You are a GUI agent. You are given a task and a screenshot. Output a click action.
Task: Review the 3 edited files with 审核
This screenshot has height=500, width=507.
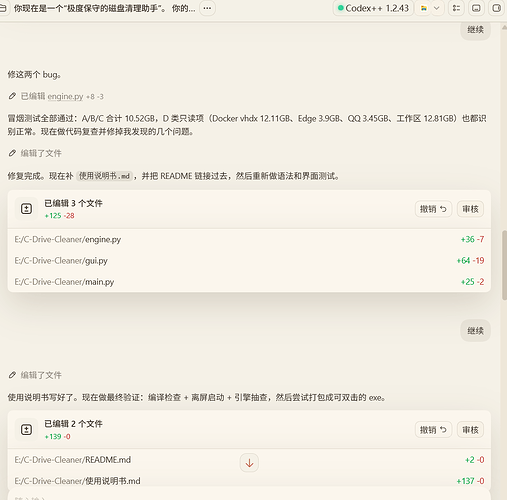[x=470, y=209]
